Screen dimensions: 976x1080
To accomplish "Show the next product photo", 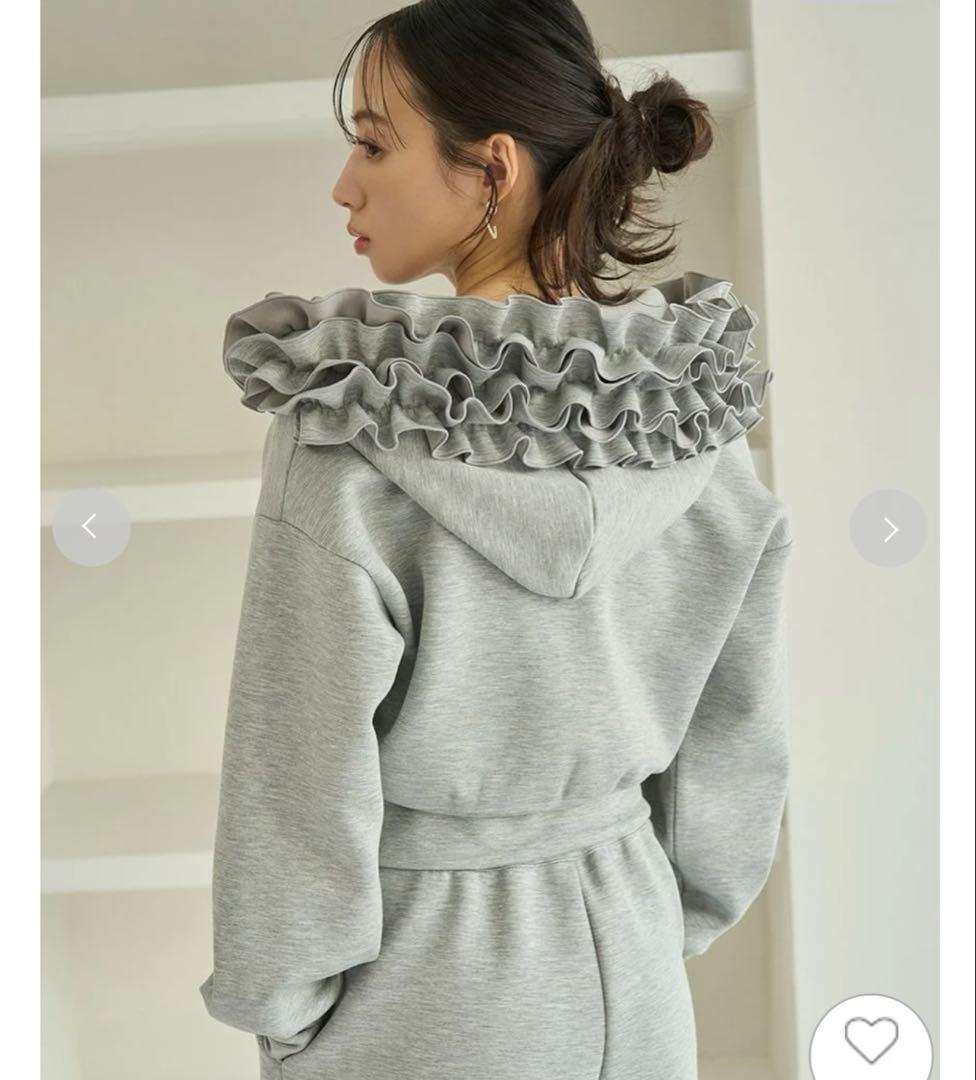I will (888, 528).
